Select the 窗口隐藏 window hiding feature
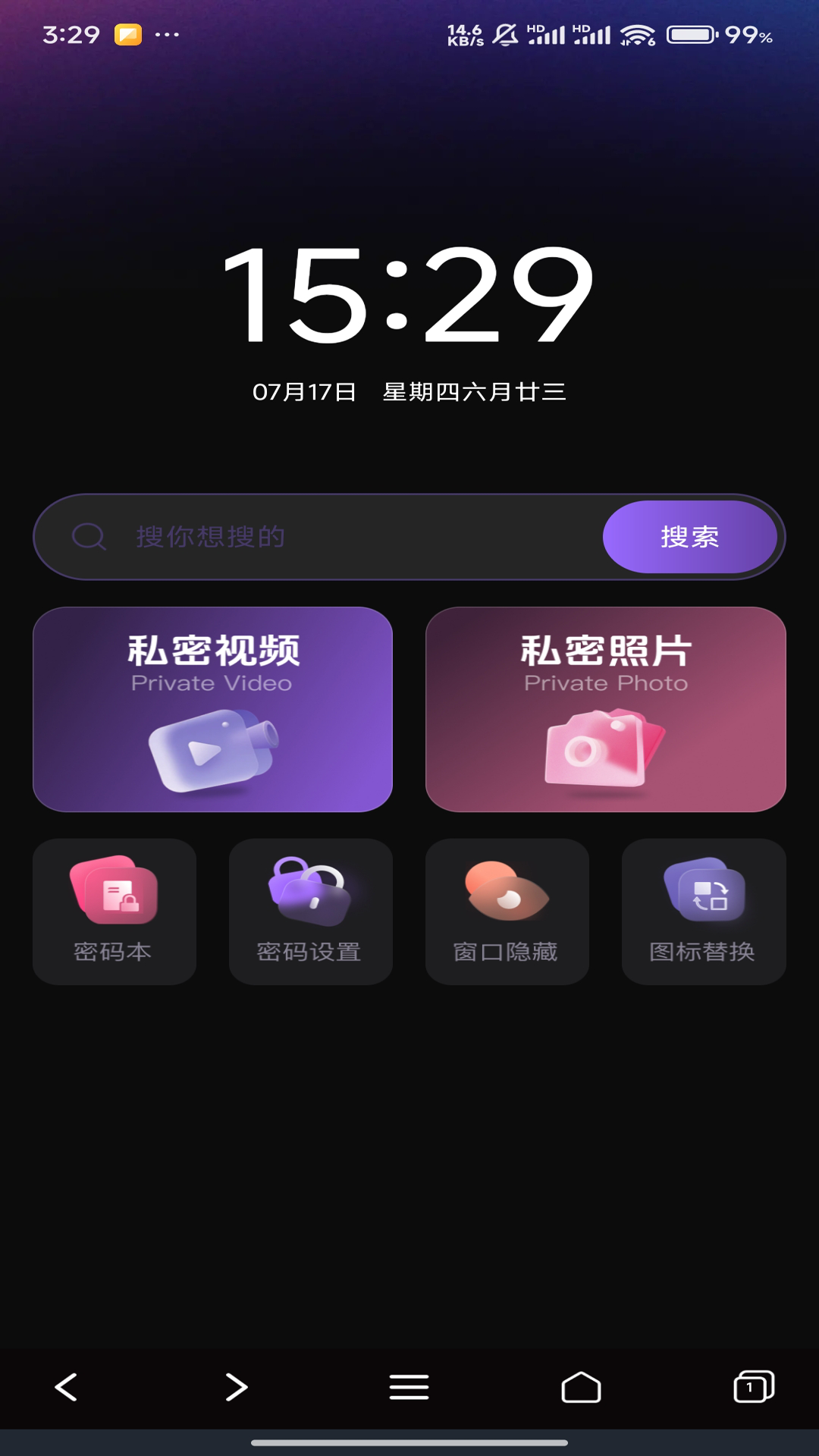Viewport: 819px width, 1456px height. pyautogui.click(x=507, y=910)
